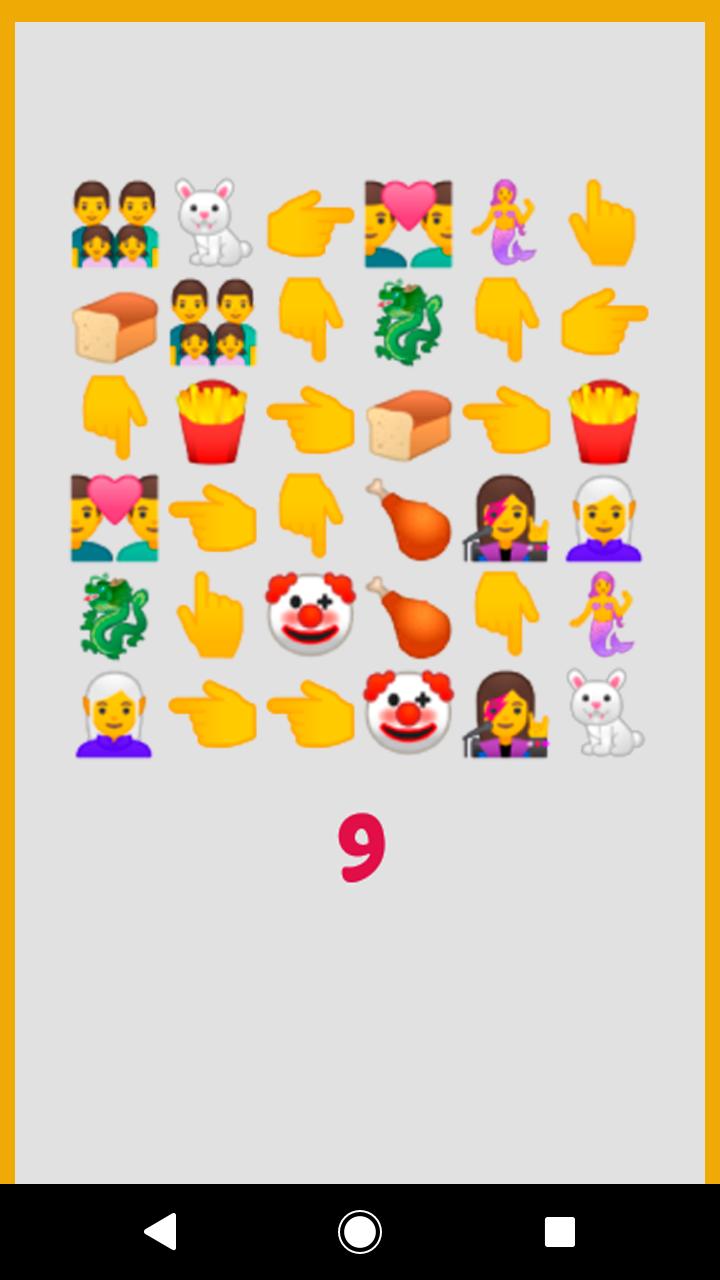Choose the dragon tile between two down-pointing hands
This screenshot has height=1280, width=720.
408,321
